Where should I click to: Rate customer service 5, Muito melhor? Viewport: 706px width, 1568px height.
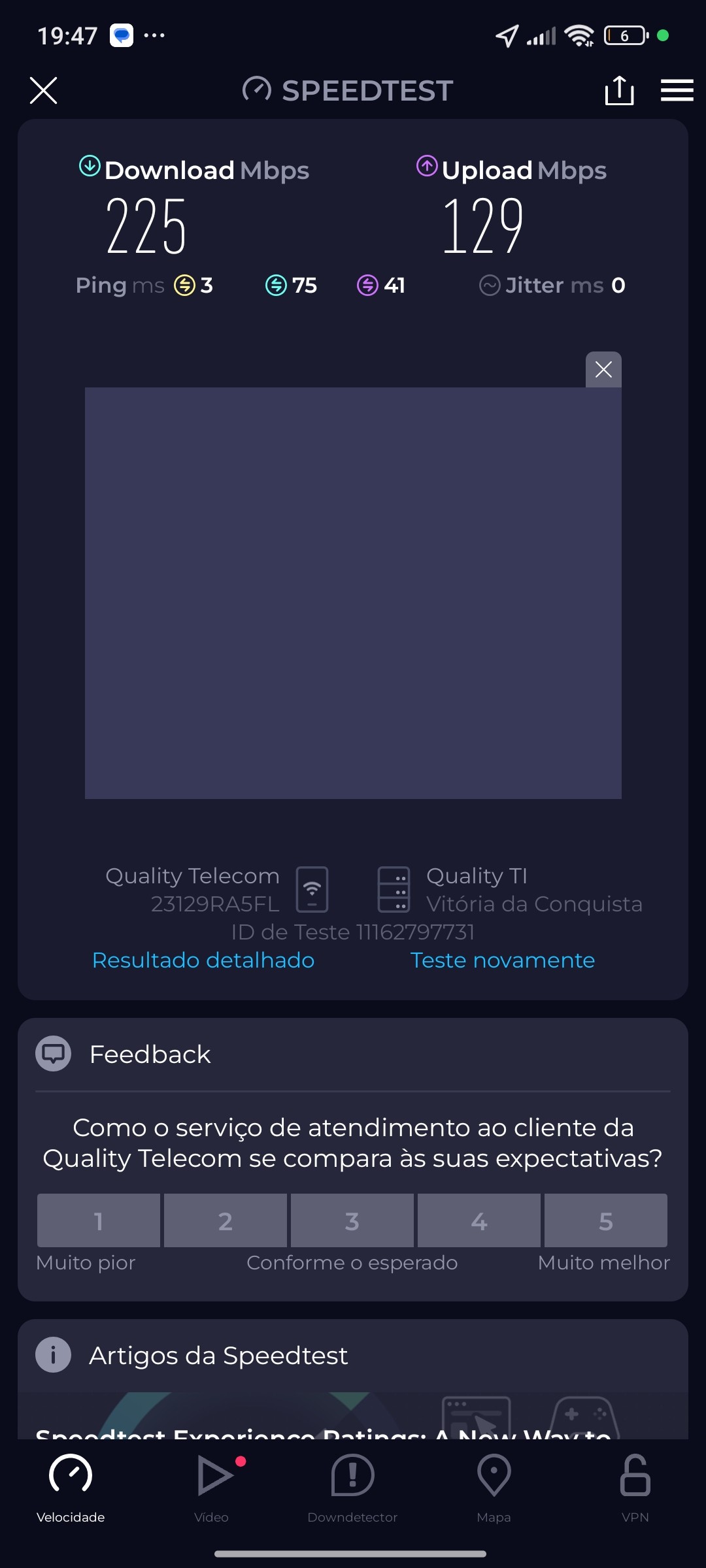coord(606,1220)
